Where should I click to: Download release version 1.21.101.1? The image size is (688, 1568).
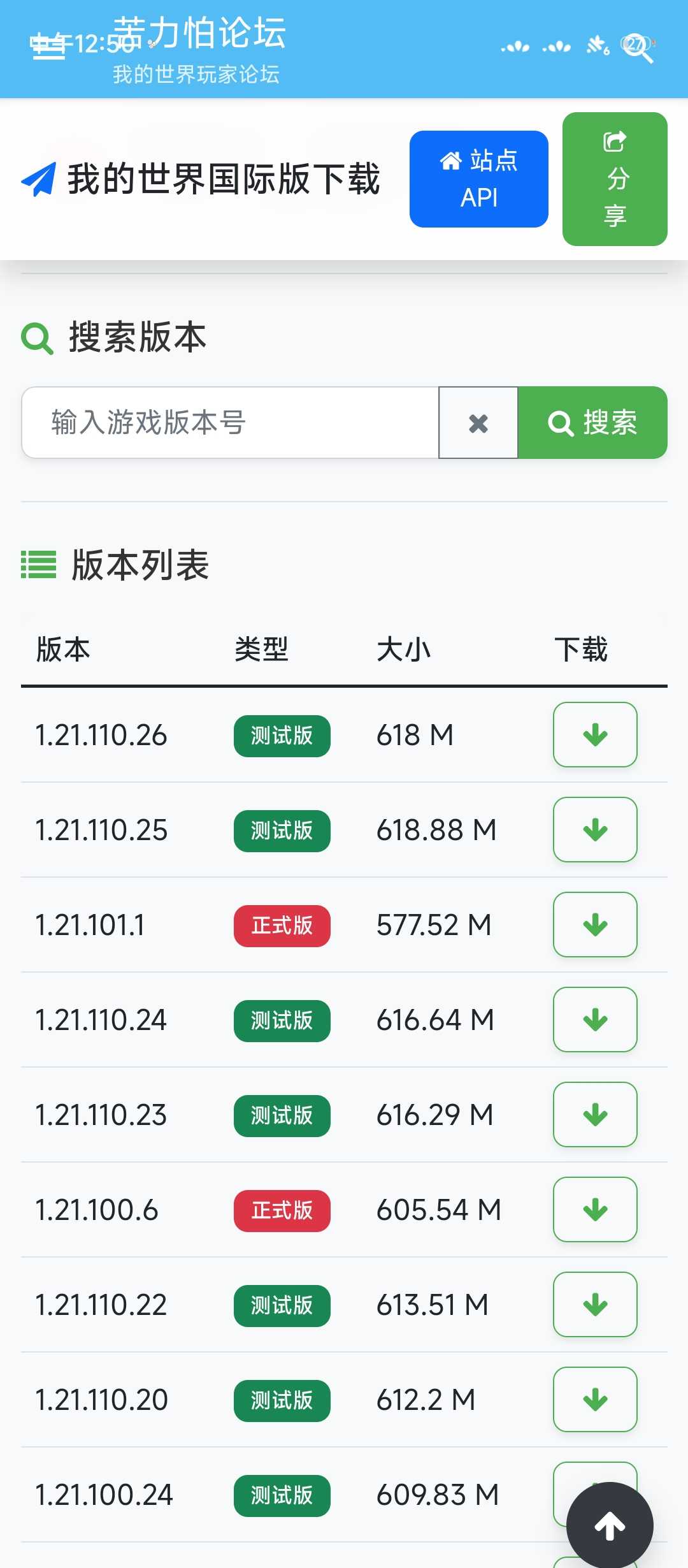595,924
